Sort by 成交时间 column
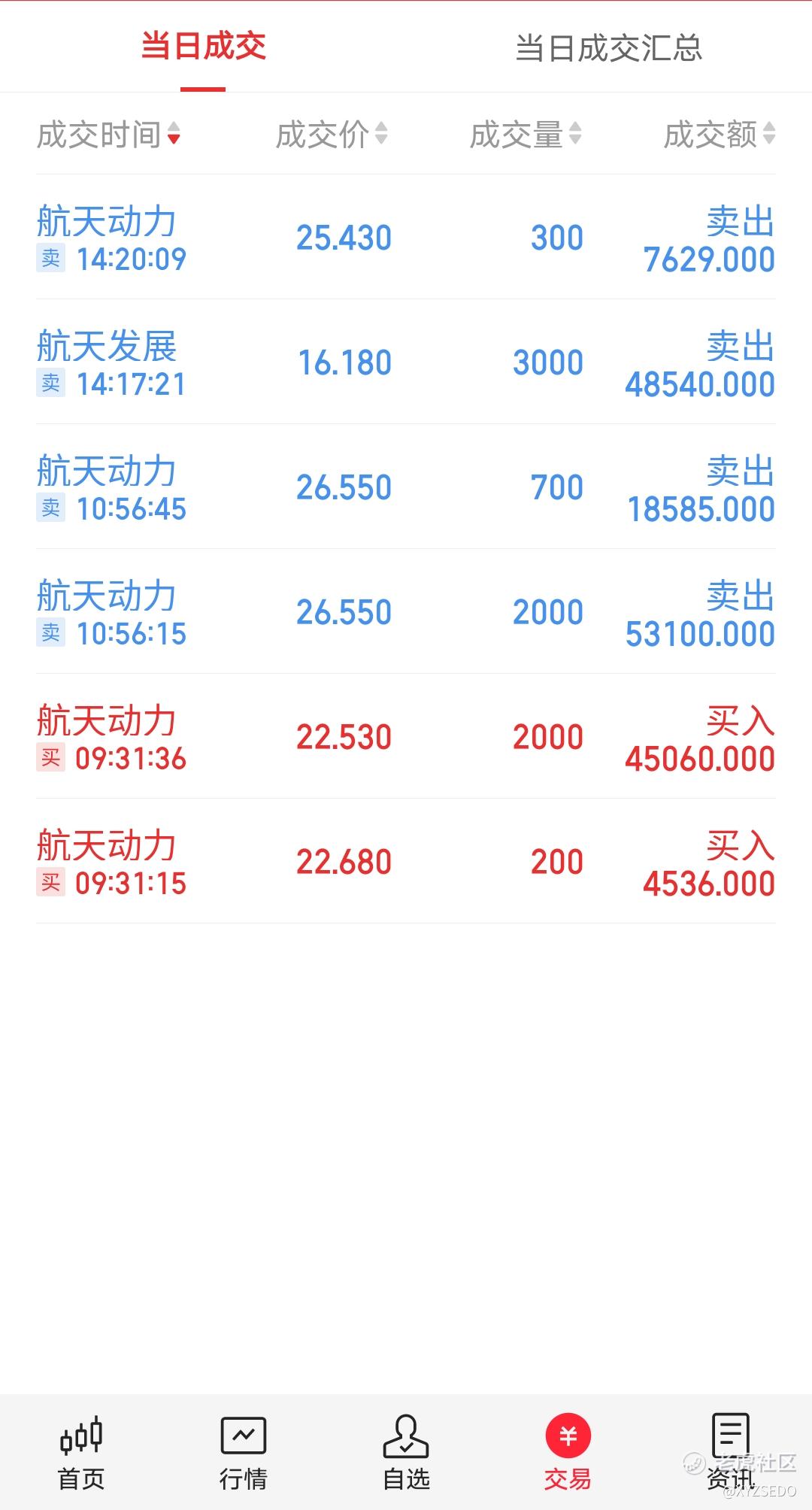Image resolution: width=812 pixels, height=1510 pixels. 108,135
